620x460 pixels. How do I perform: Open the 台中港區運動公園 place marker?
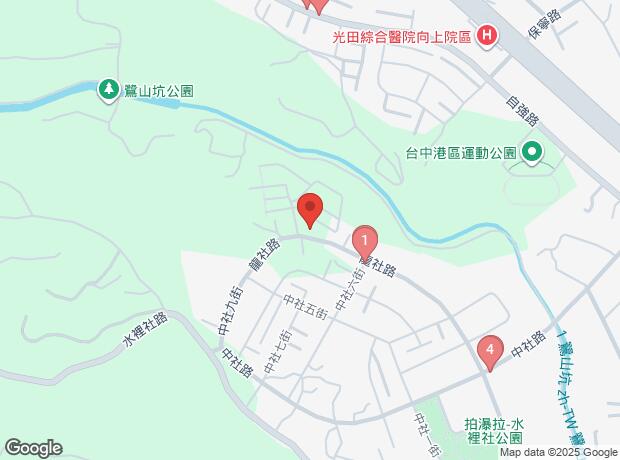tap(532, 153)
